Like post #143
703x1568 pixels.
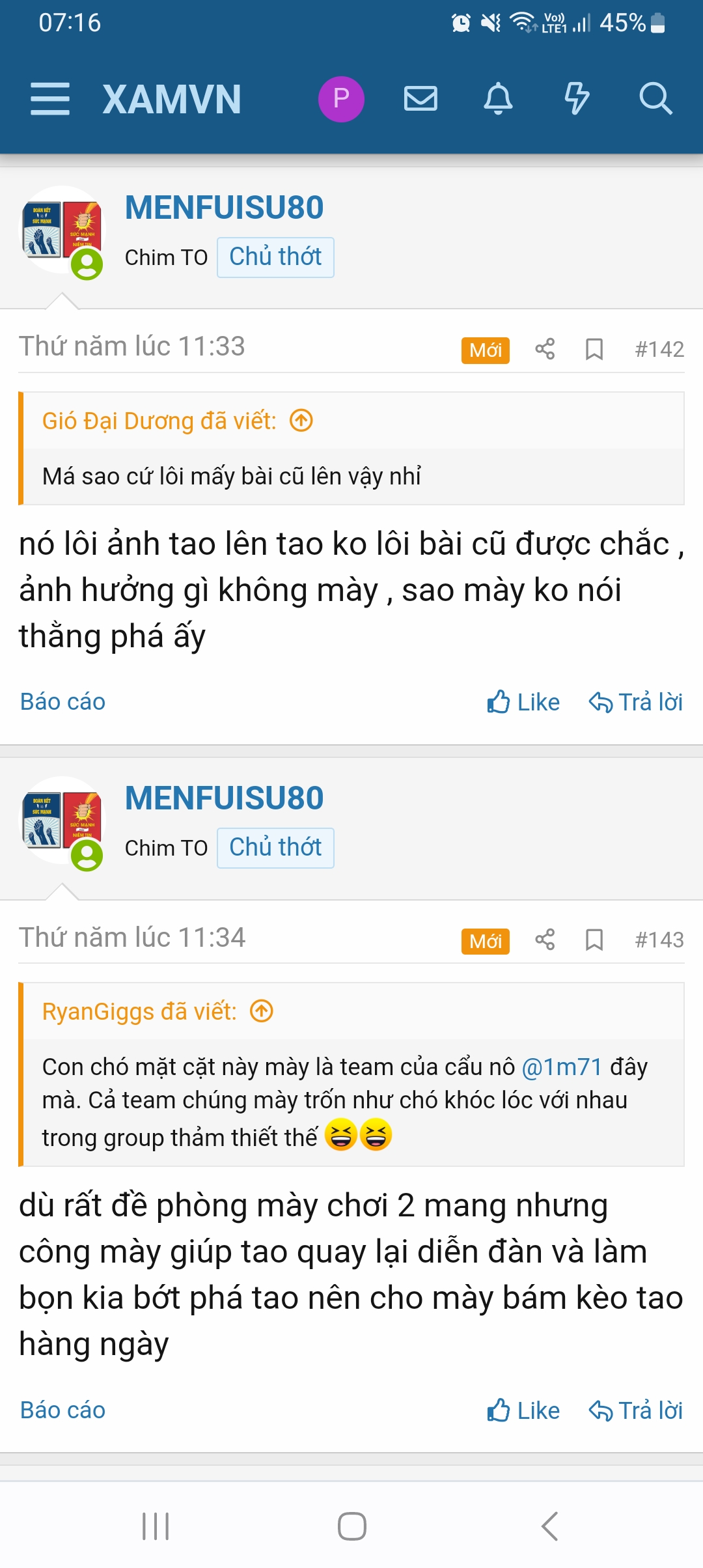[x=524, y=1410]
